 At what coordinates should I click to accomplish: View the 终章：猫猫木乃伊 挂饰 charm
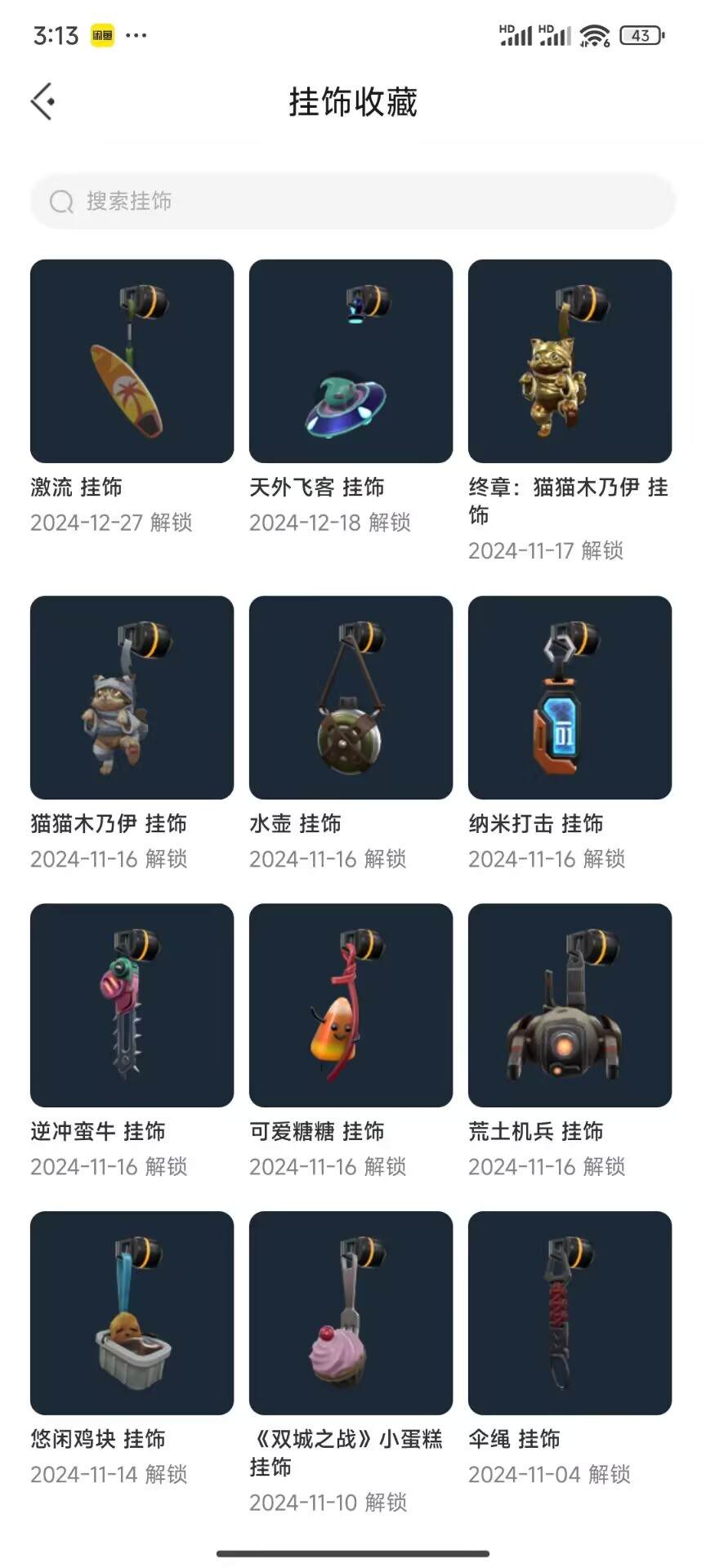coord(569,361)
